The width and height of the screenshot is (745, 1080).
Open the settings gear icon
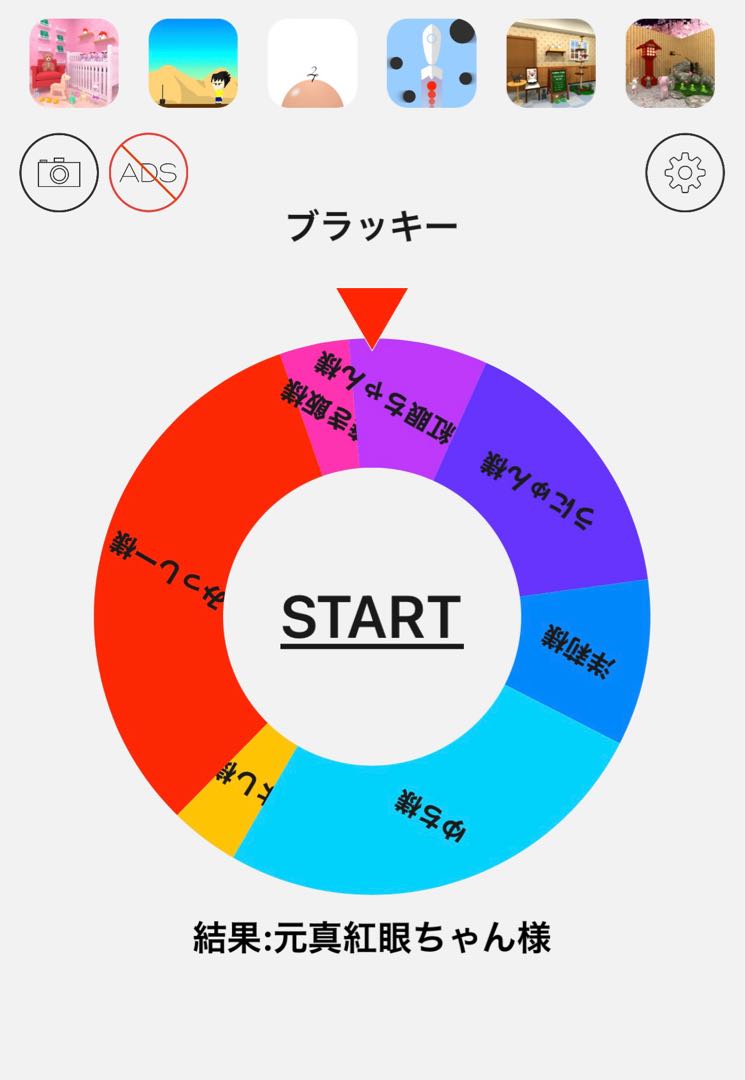[x=684, y=173]
